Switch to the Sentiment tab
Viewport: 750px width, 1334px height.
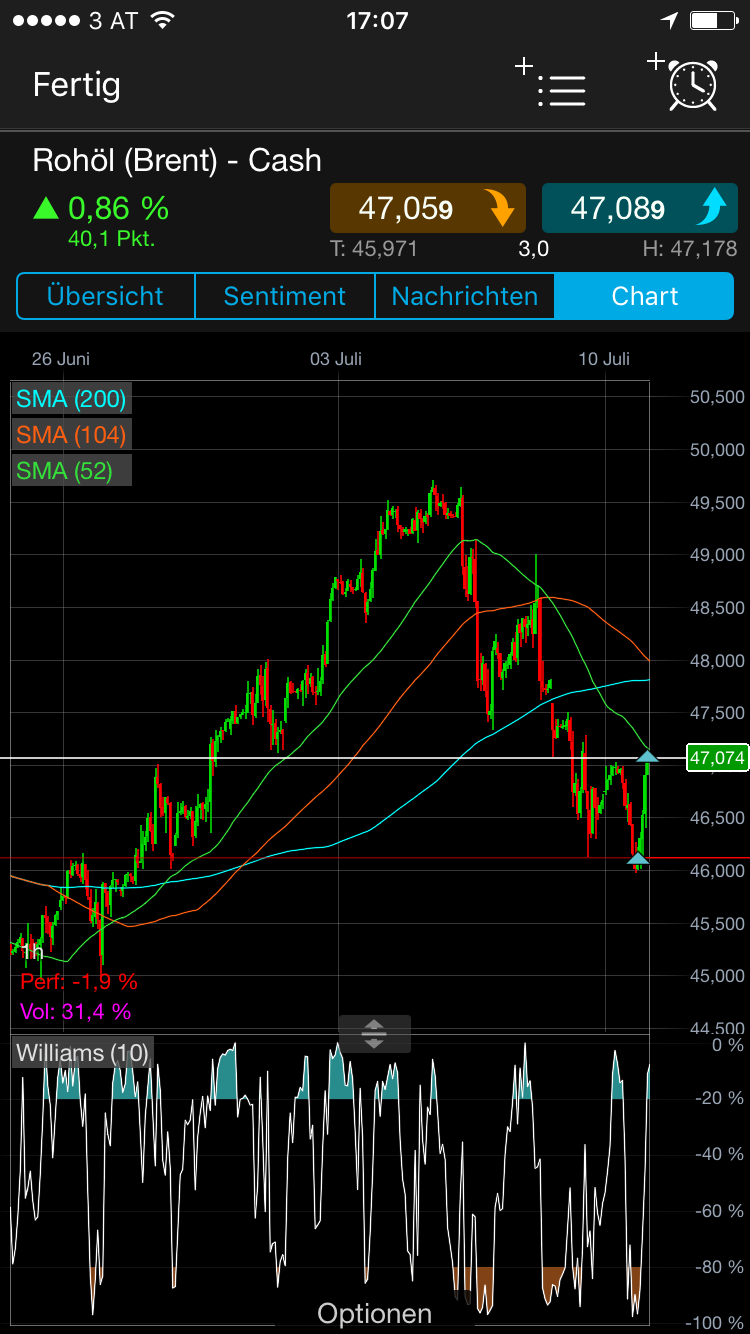click(284, 296)
